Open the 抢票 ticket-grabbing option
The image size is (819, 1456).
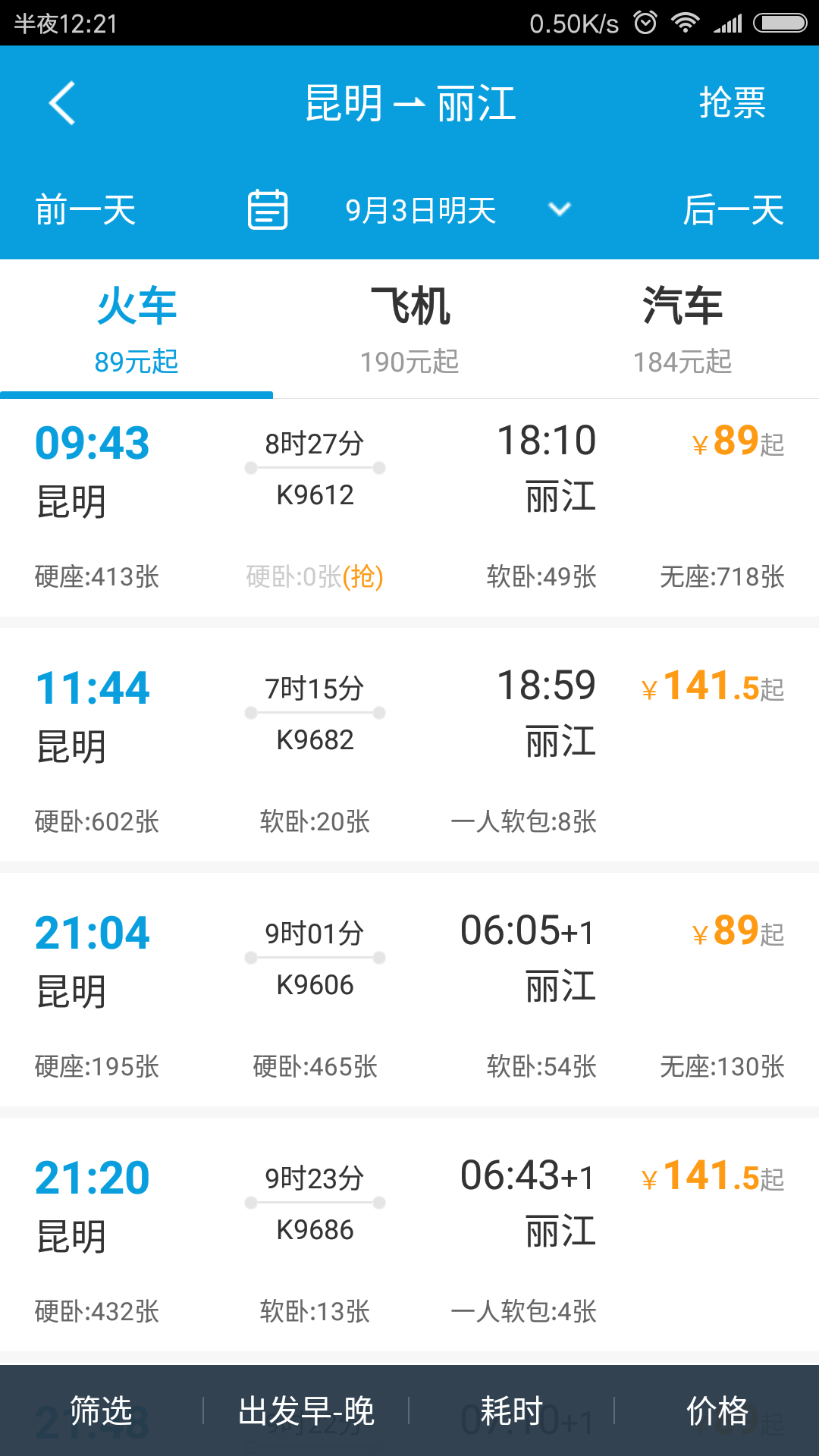pos(732,103)
